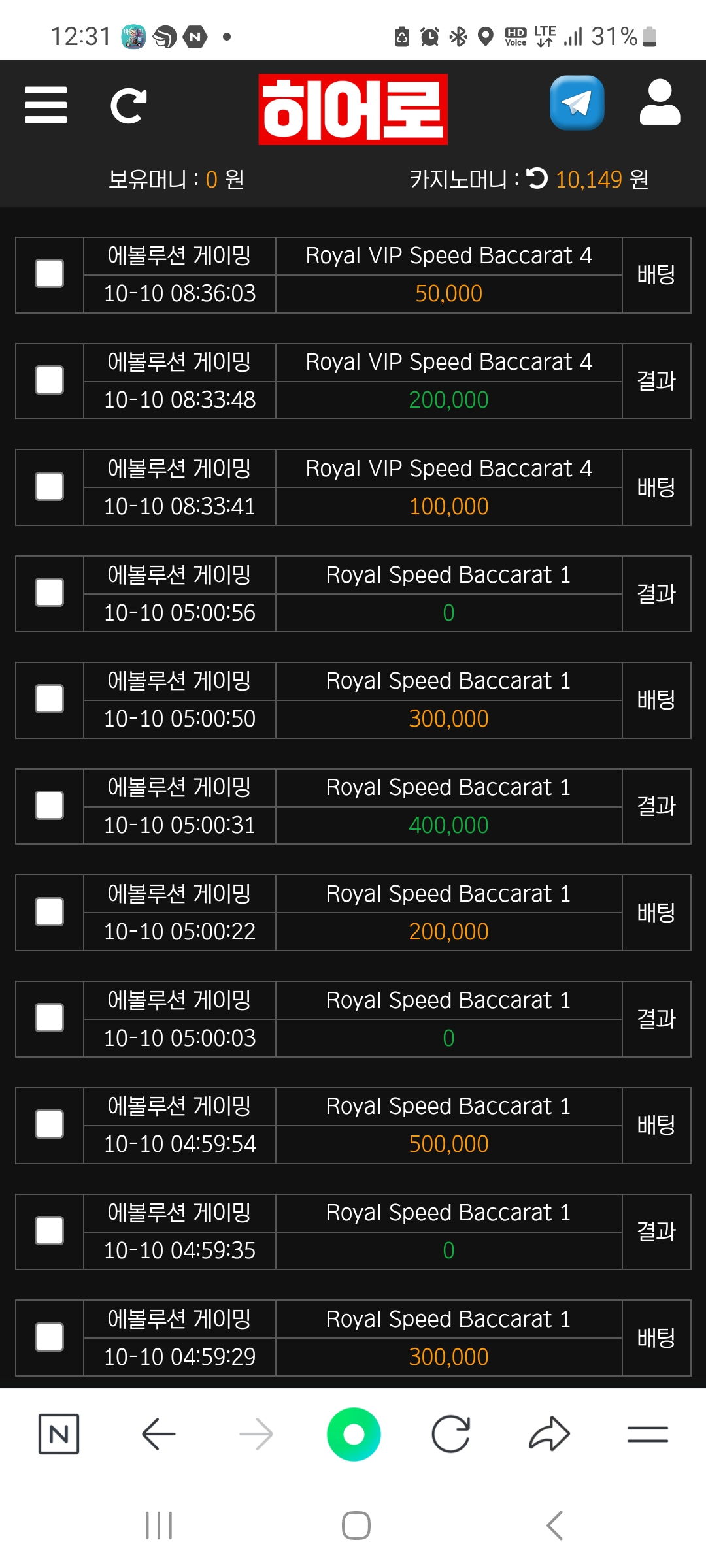The width and height of the screenshot is (706, 1568).
Task: Tap the Naver N icon in the browser toolbar
Action: point(59,1434)
